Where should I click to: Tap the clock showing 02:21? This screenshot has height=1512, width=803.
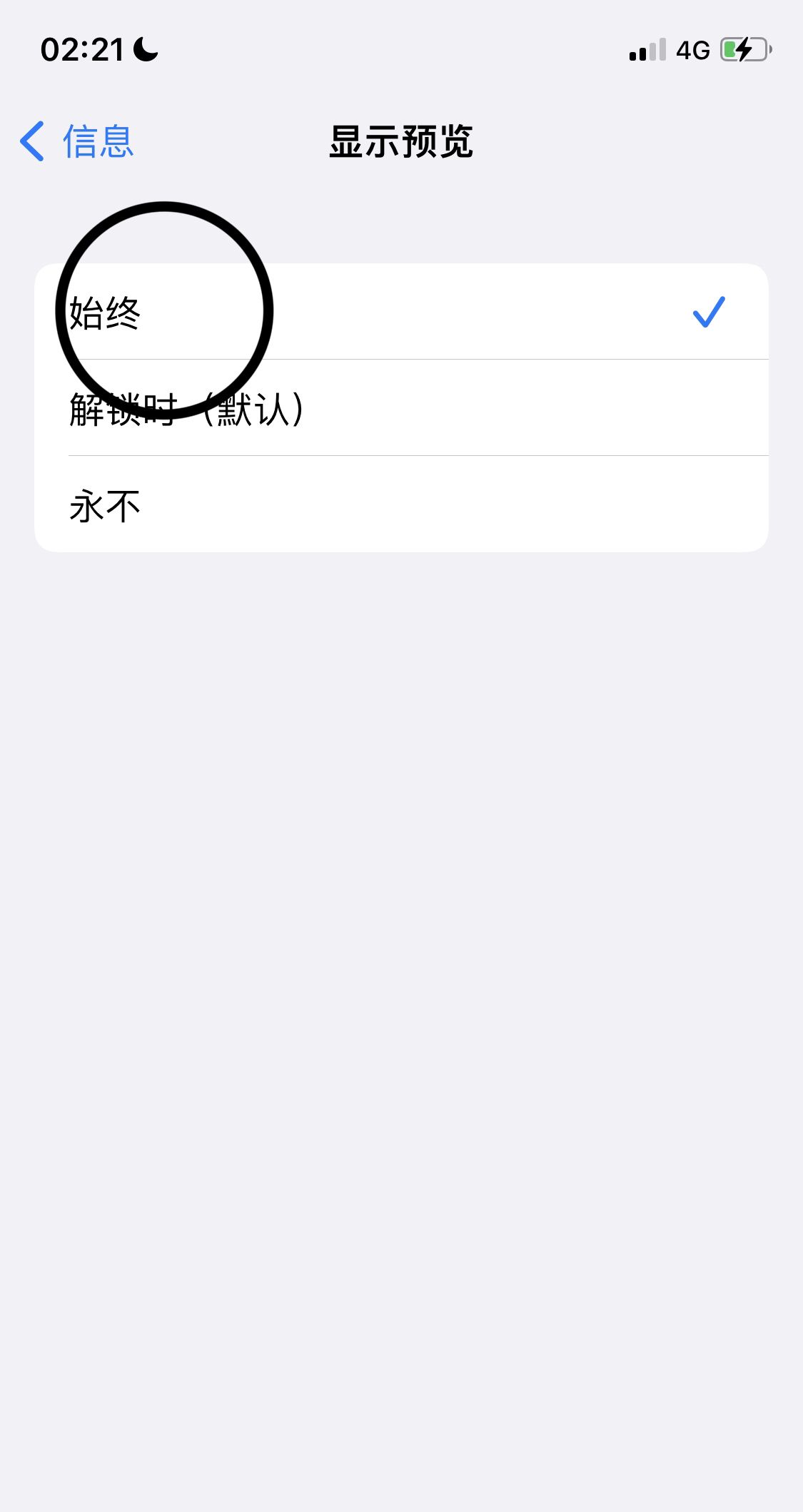click(81, 49)
